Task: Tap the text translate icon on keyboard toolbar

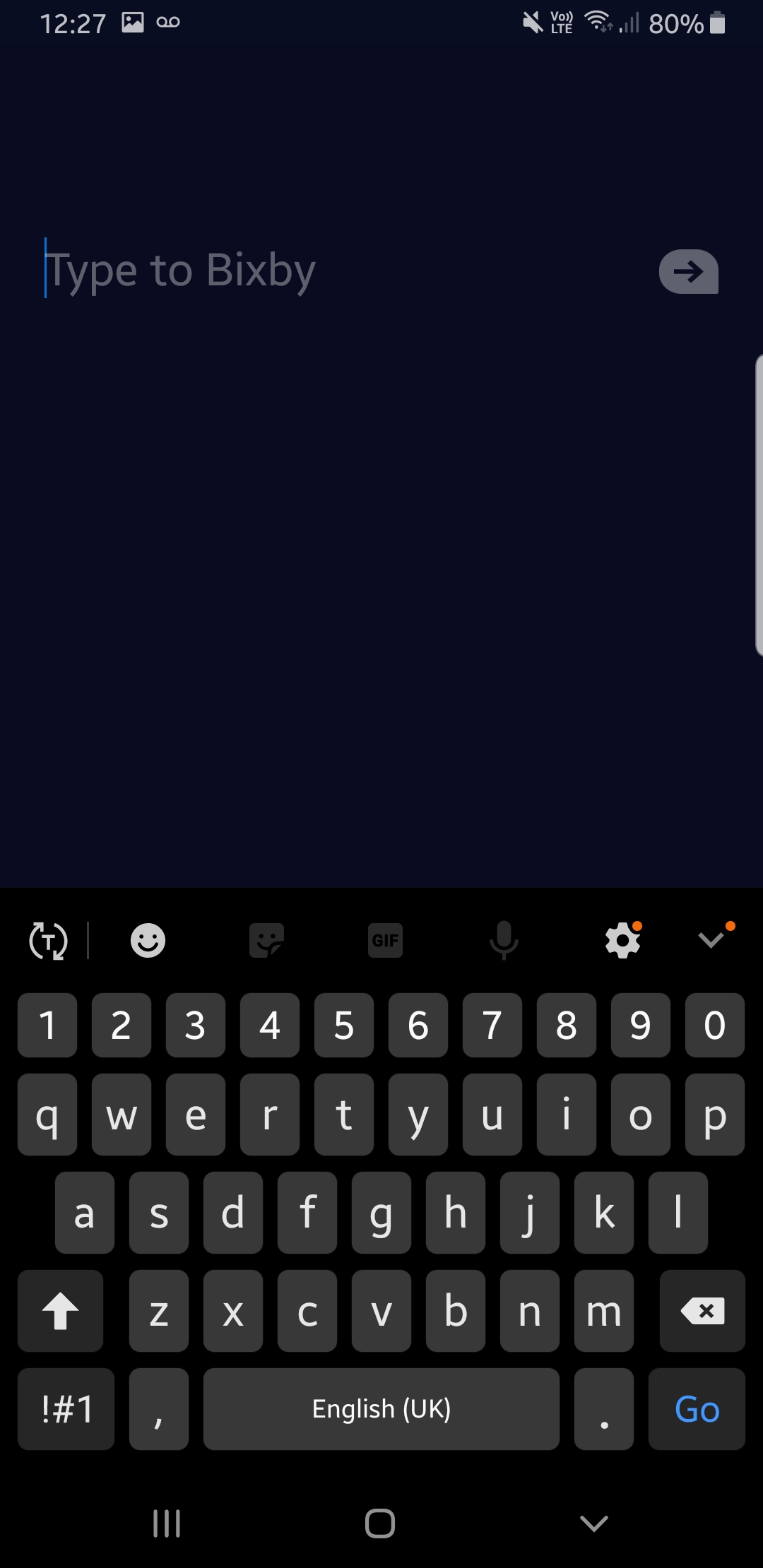Action: pyautogui.click(x=48, y=941)
